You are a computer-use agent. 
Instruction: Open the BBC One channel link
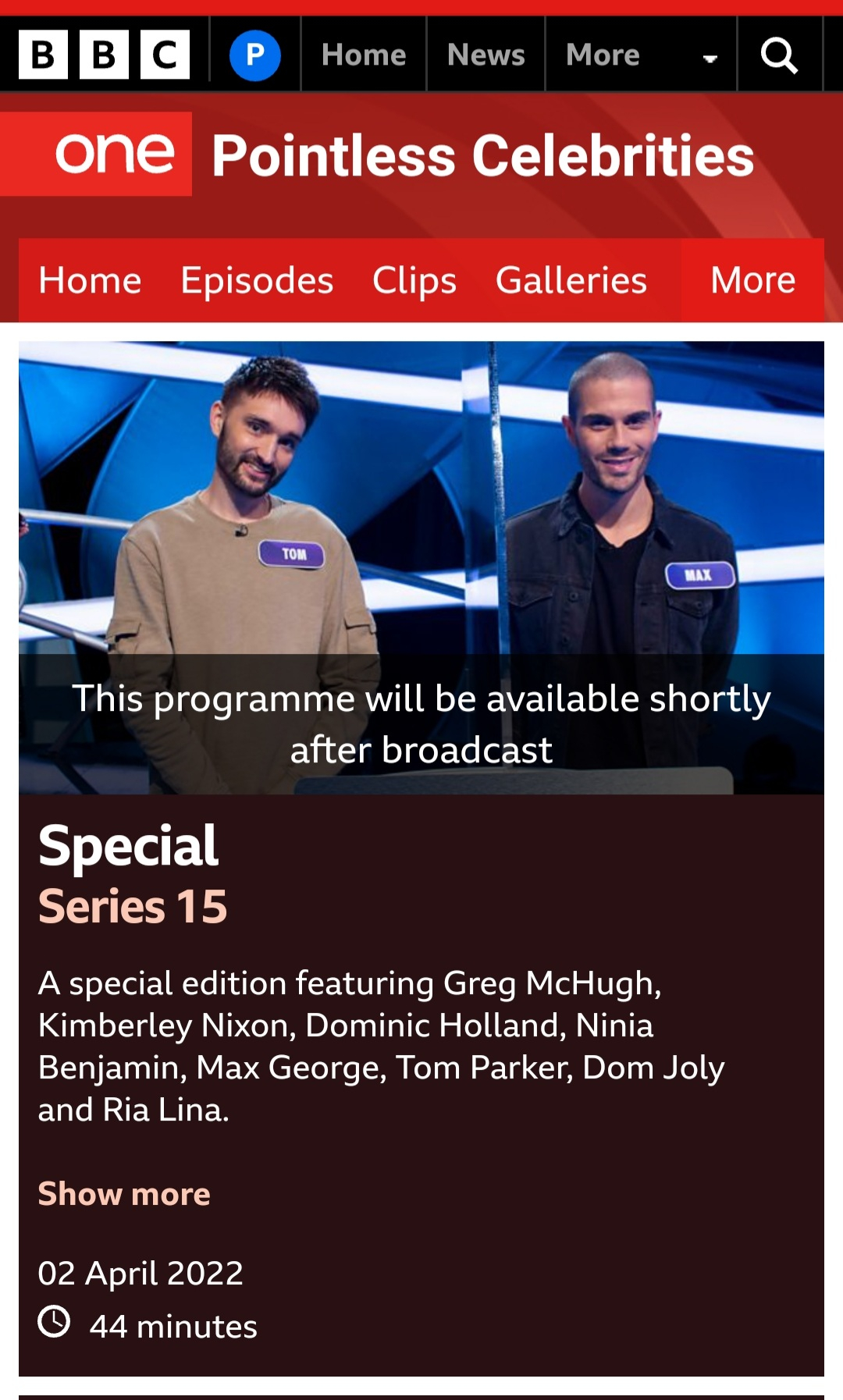pos(114,154)
